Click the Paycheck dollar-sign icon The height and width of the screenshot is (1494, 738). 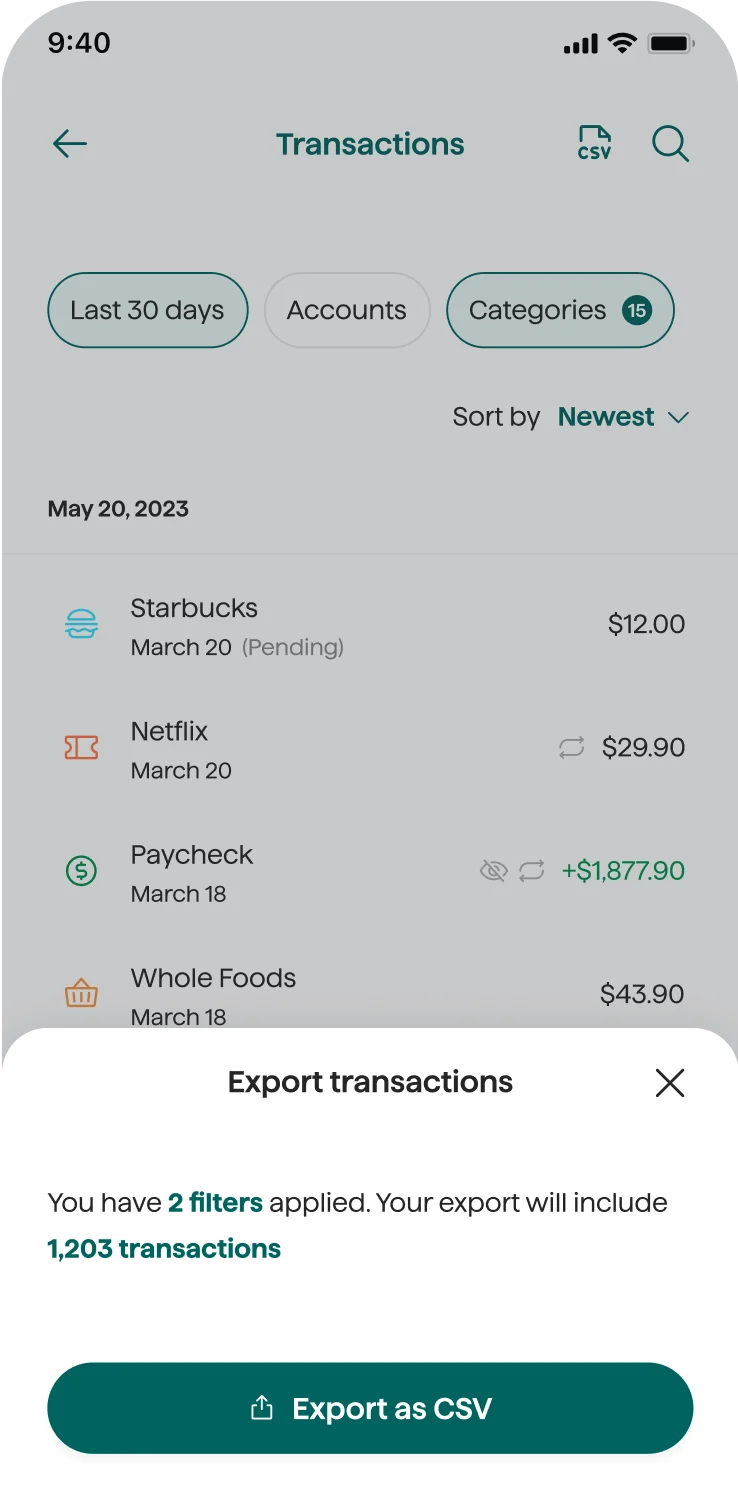(x=81, y=870)
